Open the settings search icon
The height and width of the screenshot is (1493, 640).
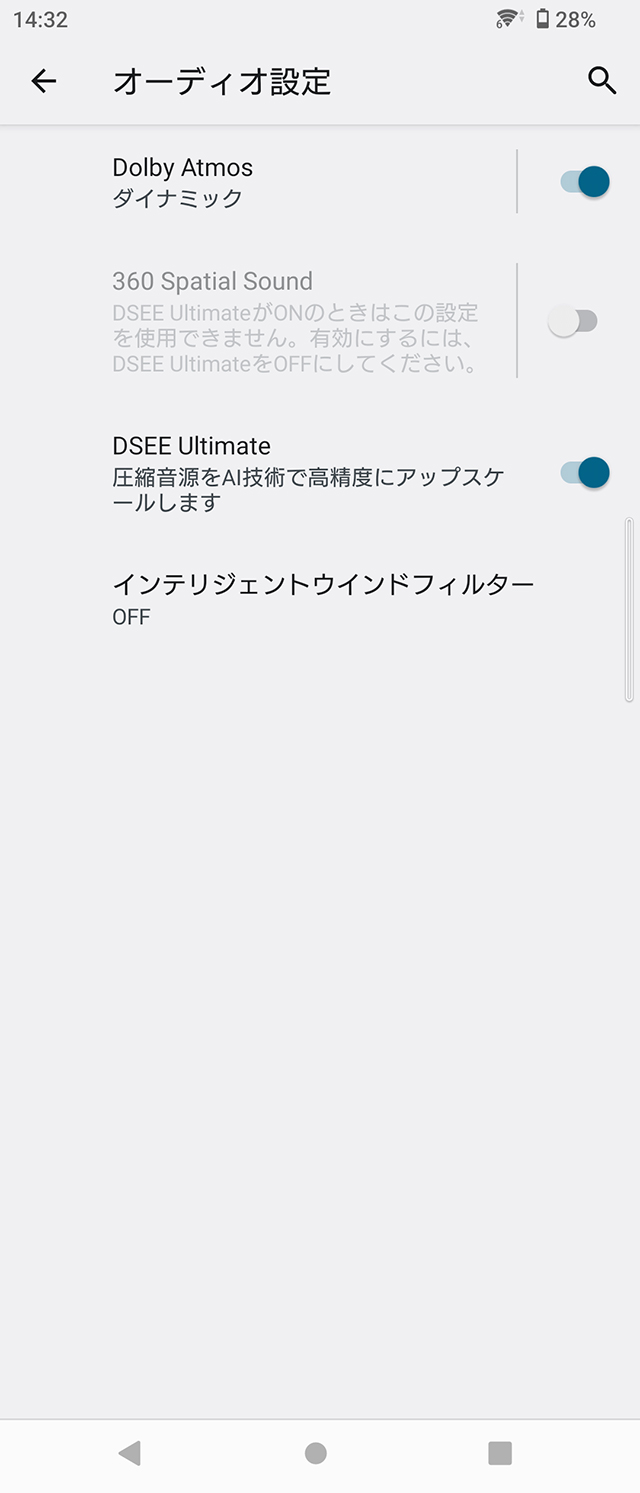coord(601,81)
